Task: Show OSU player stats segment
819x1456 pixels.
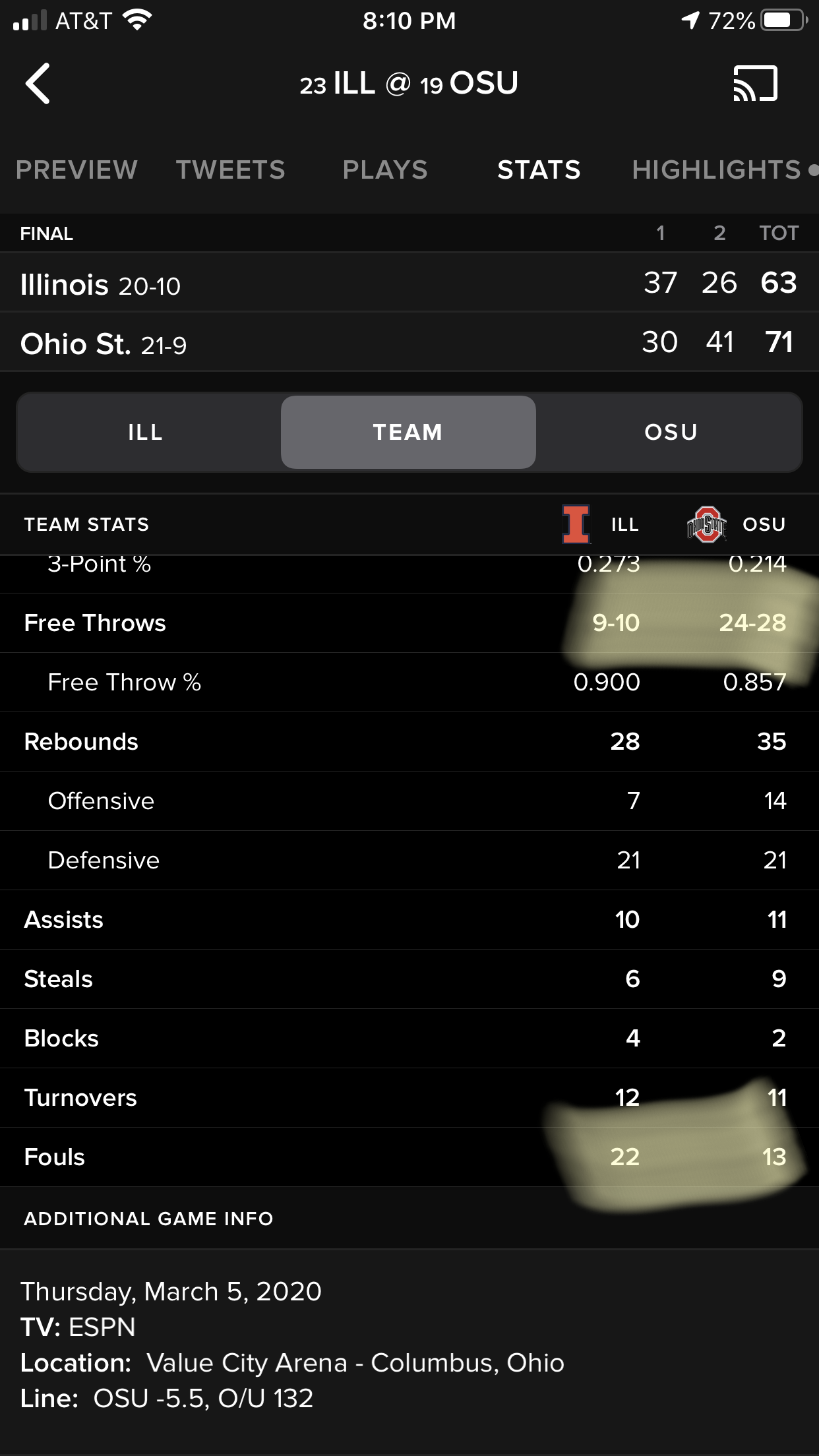Action: coord(671,433)
